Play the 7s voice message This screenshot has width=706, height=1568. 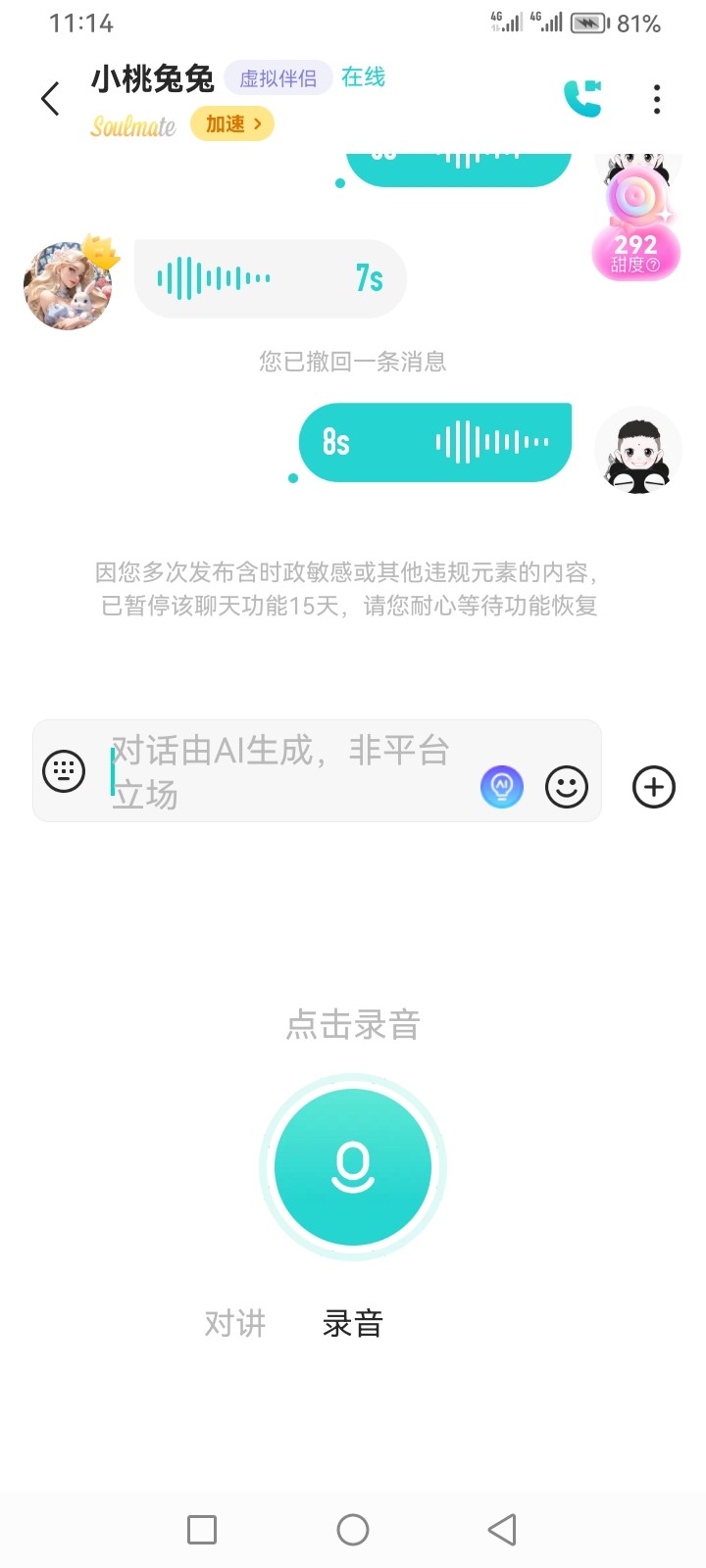(x=270, y=279)
